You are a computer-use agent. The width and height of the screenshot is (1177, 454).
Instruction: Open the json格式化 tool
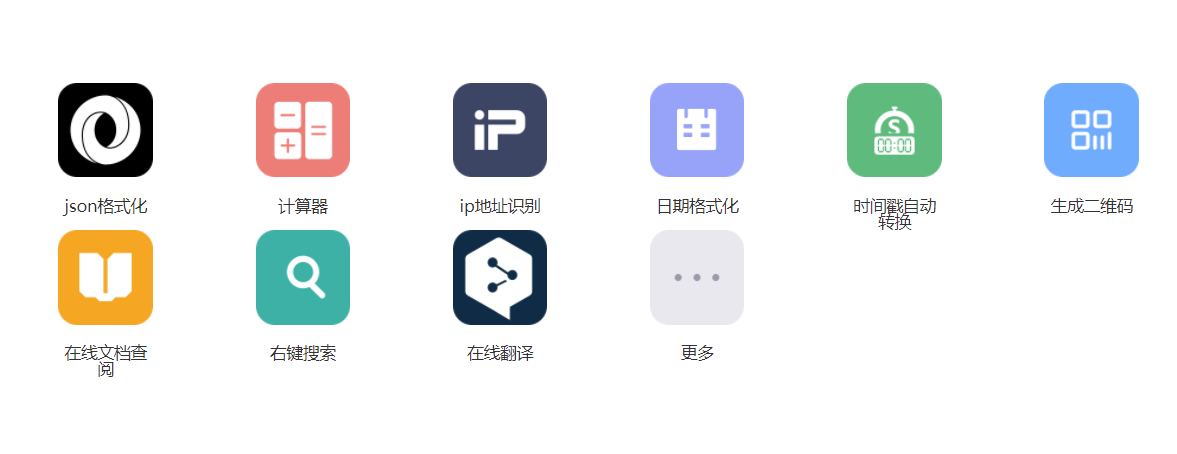pyautogui.click(x=105, y=130)
